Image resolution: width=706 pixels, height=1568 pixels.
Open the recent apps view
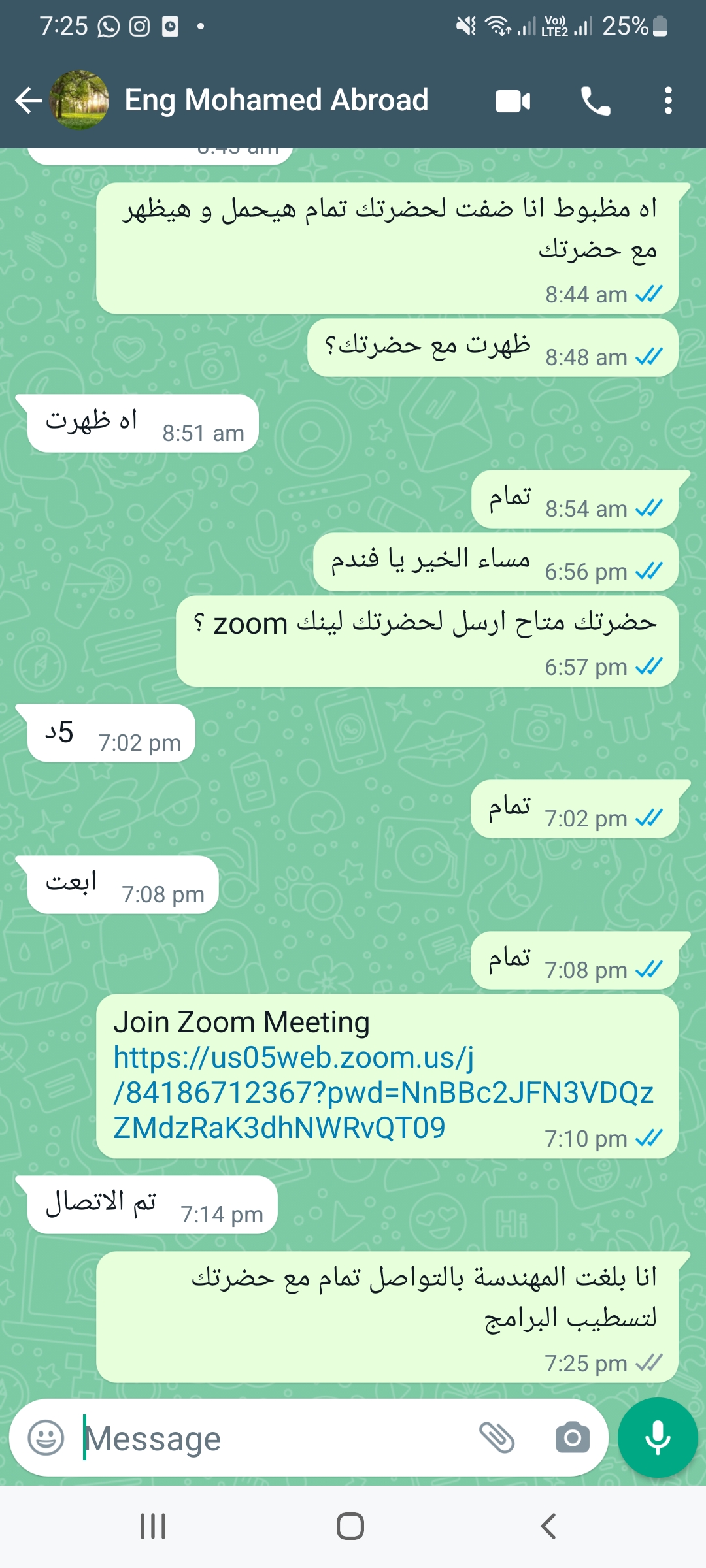tap(153, 1527)
